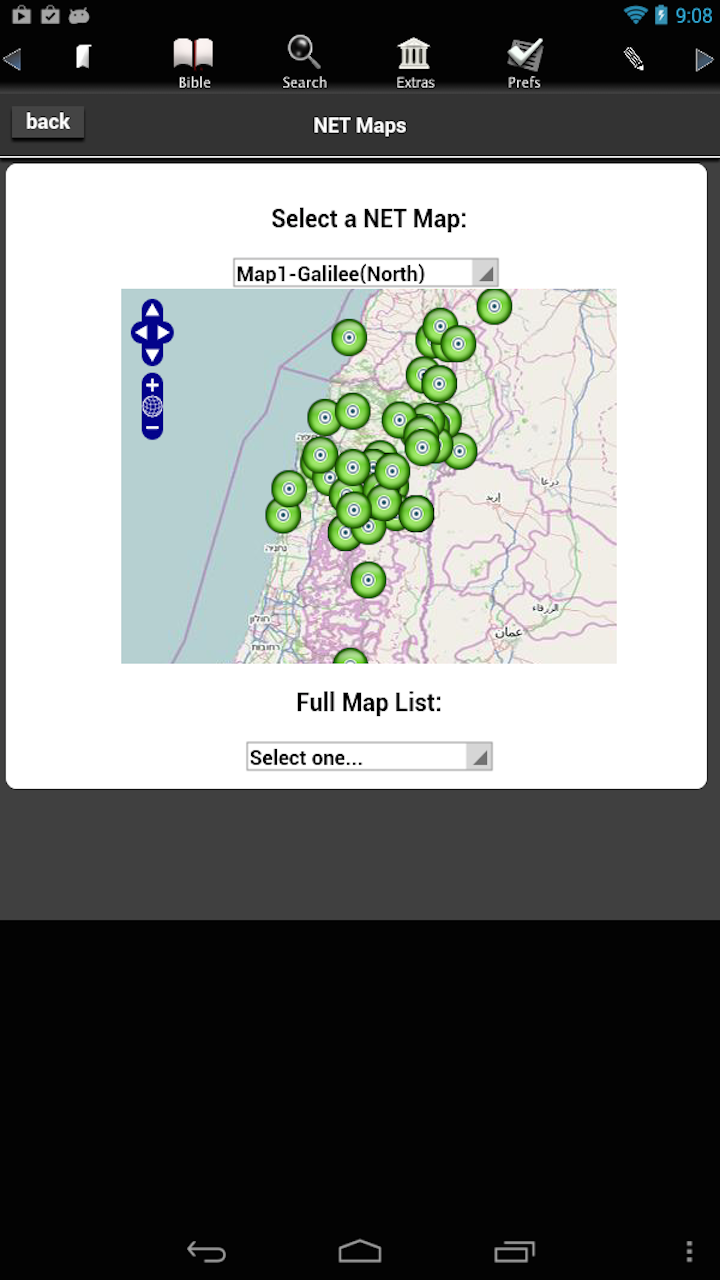This screenshot has height=1280, width=720.
Task: Open Prefs settings
Action: click(x=524, y=62)
